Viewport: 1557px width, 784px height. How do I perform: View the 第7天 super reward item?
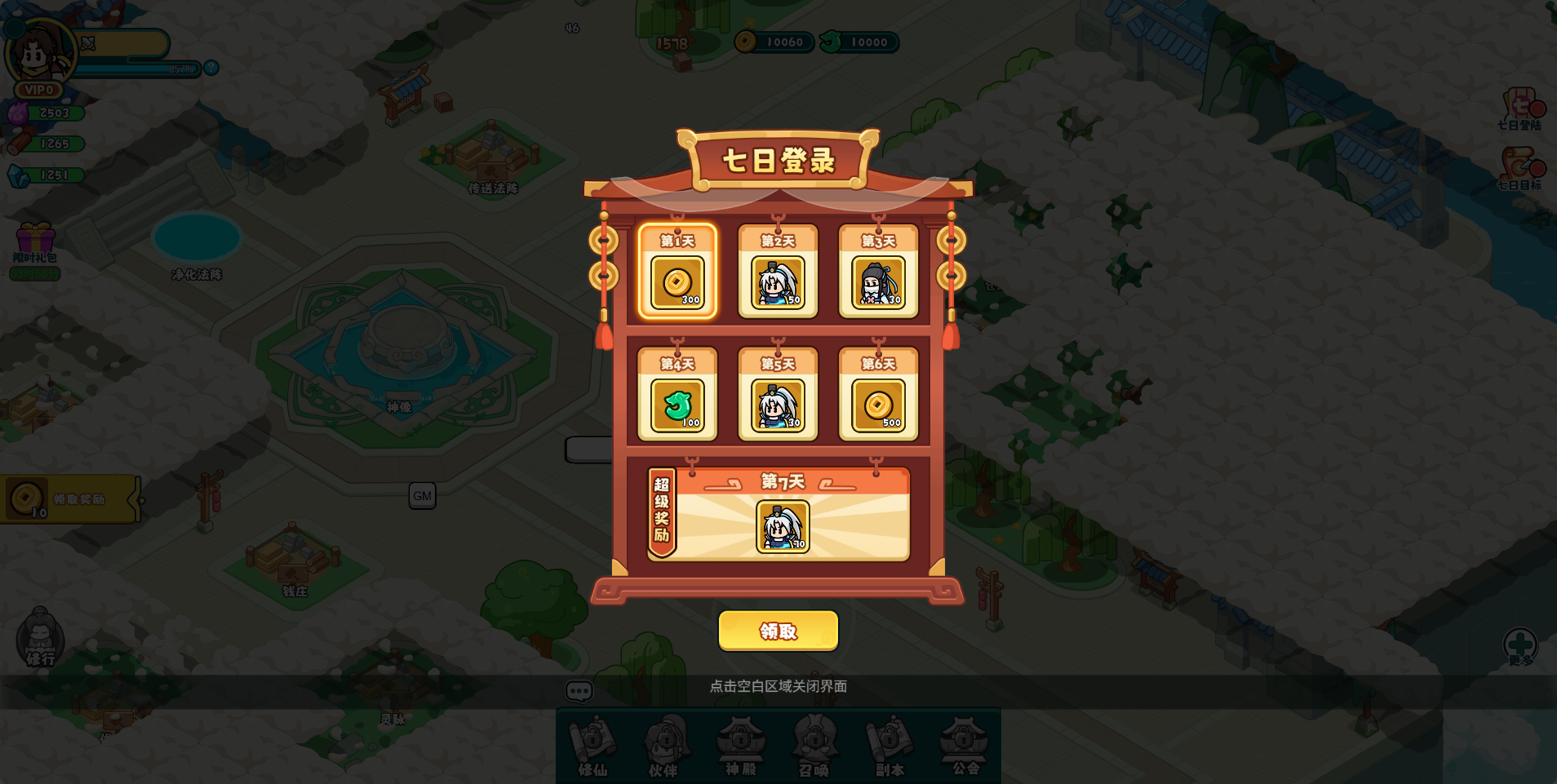tap(783, 527)
